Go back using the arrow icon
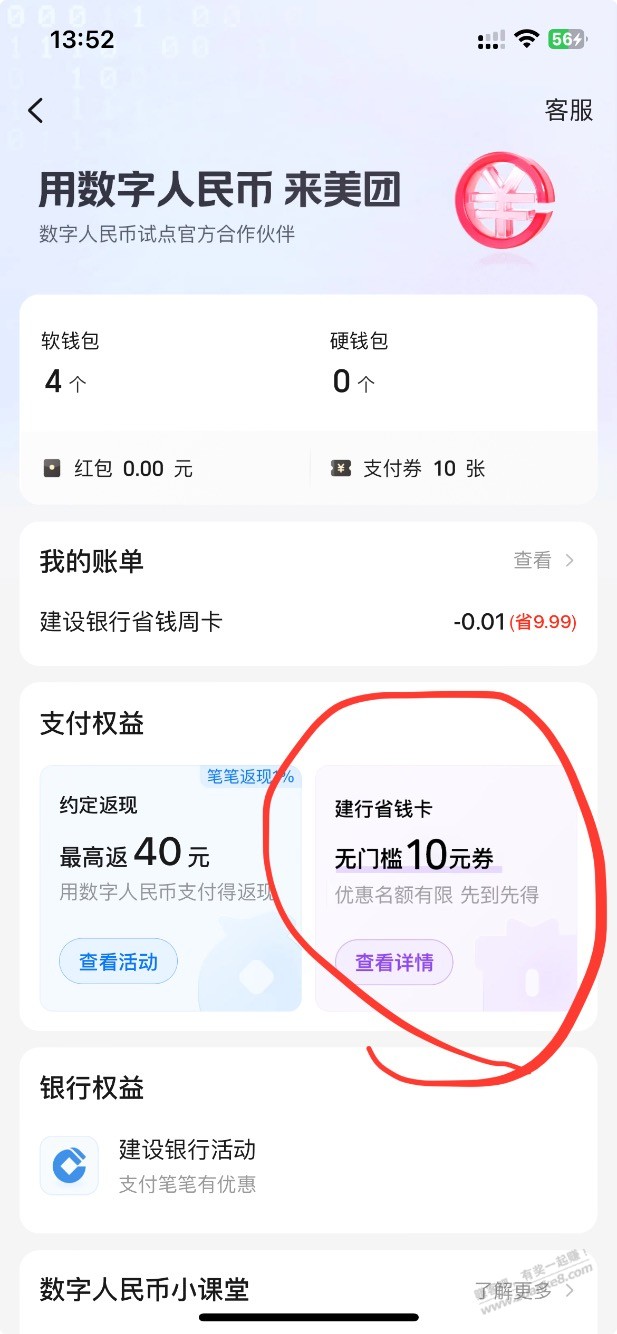 pos(36,110)
